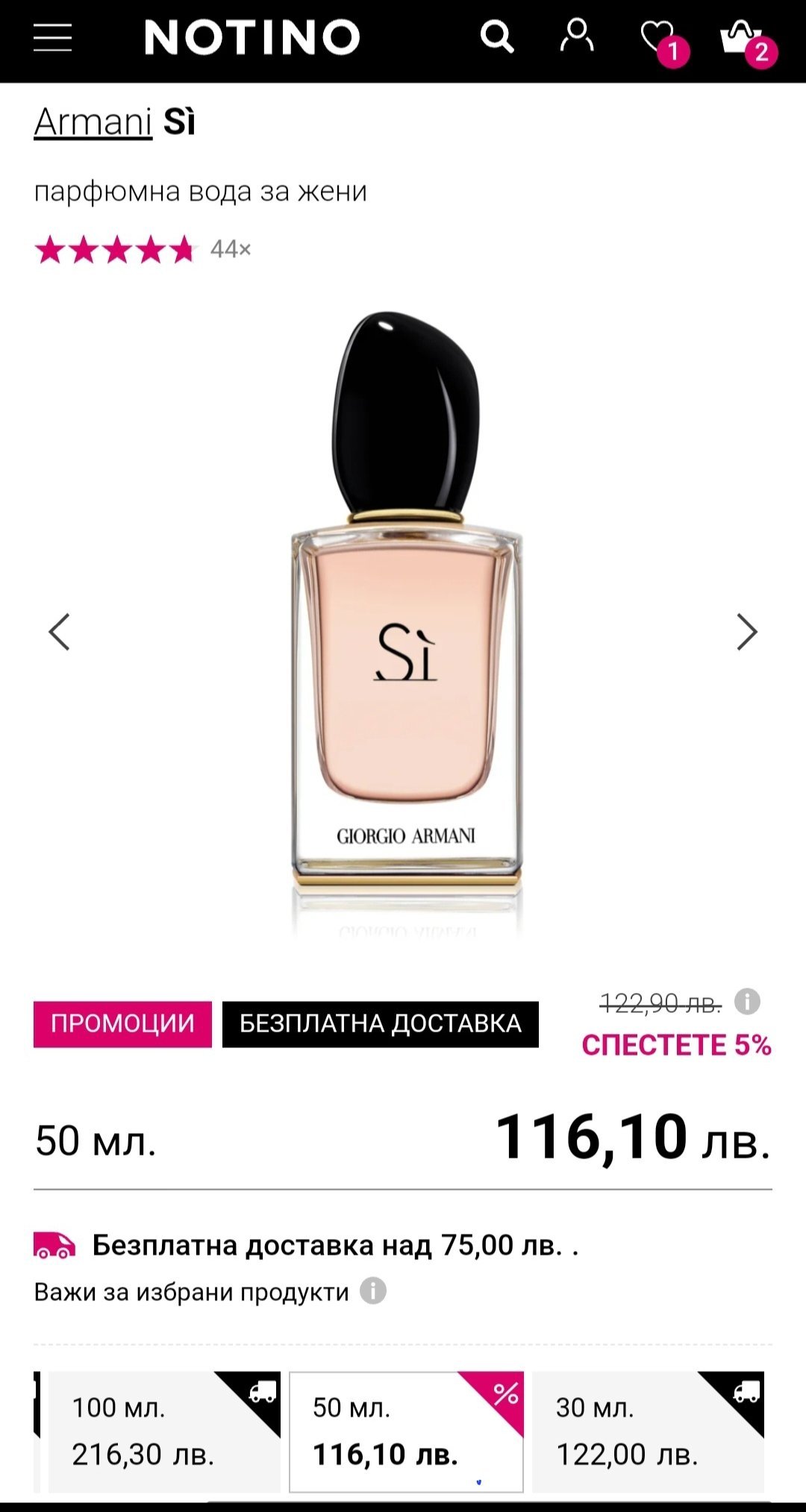Select the 100 мл. size option
Image resolution: width=806 pixels, height=1512 pixels.
(x=164, y=1431)
